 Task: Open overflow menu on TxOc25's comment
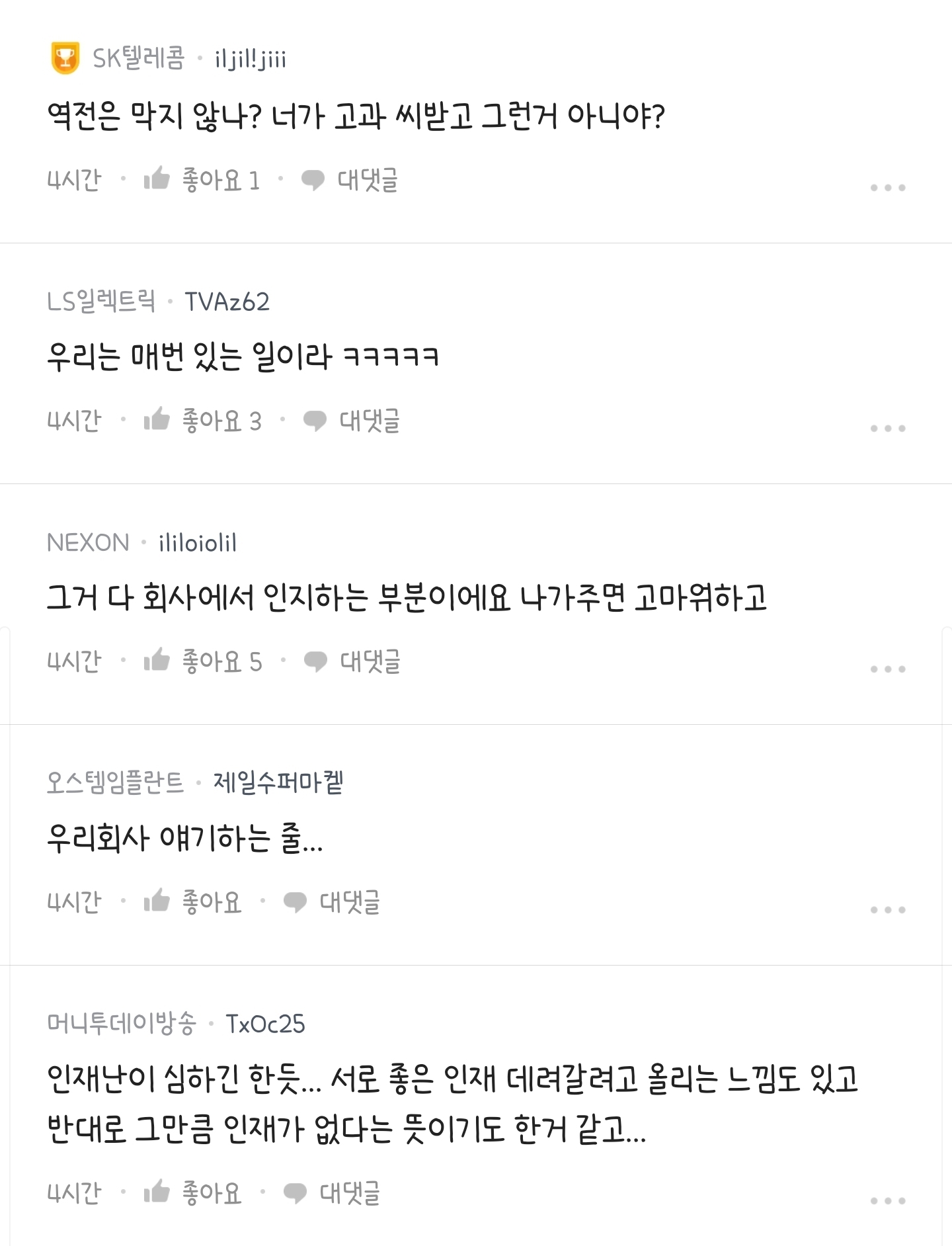click(888, 1201)
